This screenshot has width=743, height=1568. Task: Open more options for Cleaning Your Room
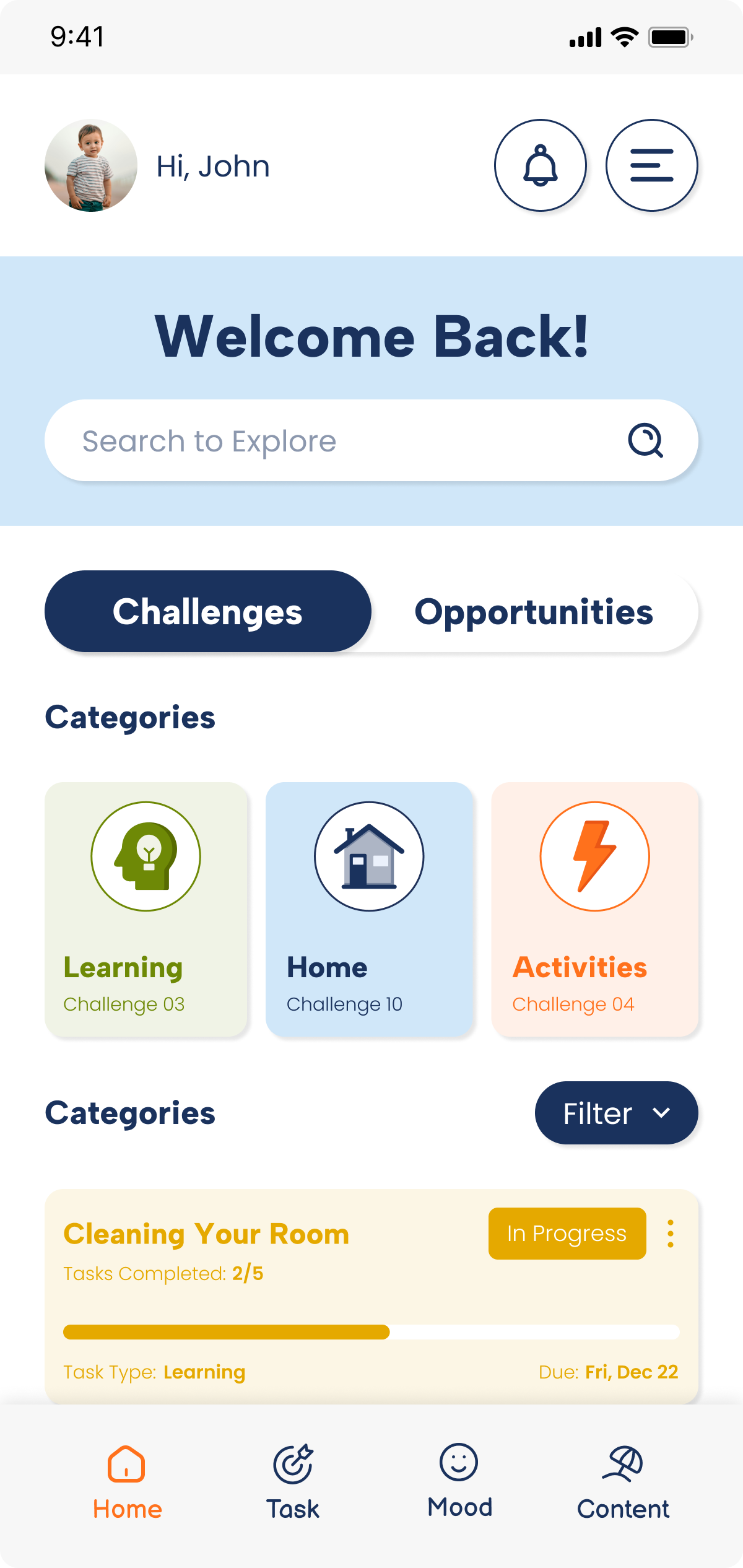pos(671,1234)
